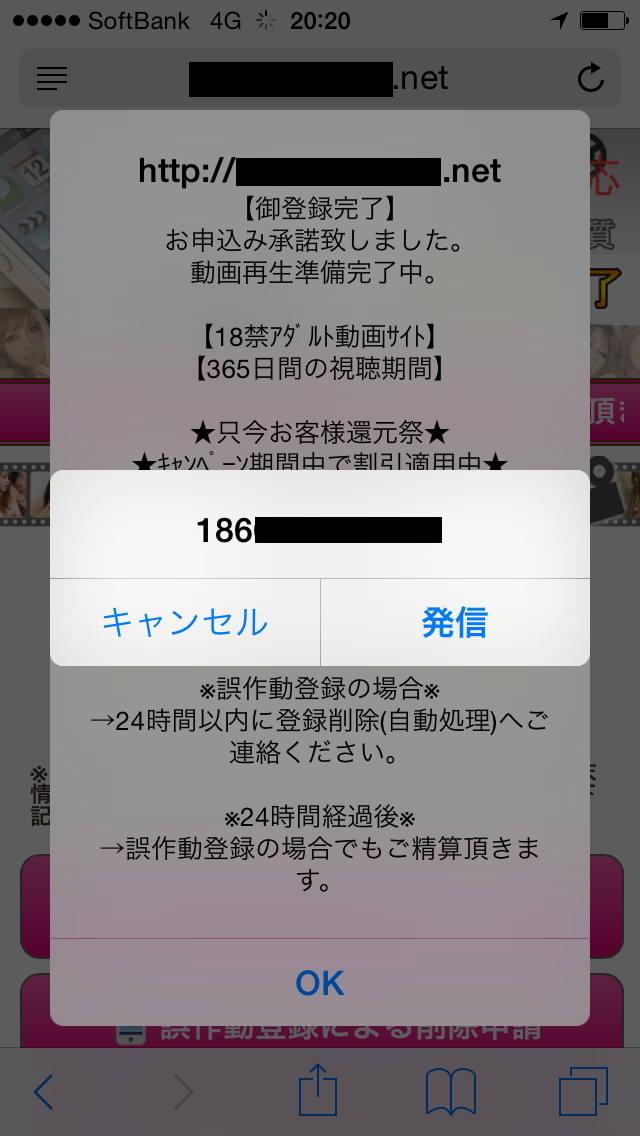Tap キャンセル to cancel the call
The height and width of the screenshot is (1136, 640).
click(x=185, y=622)
